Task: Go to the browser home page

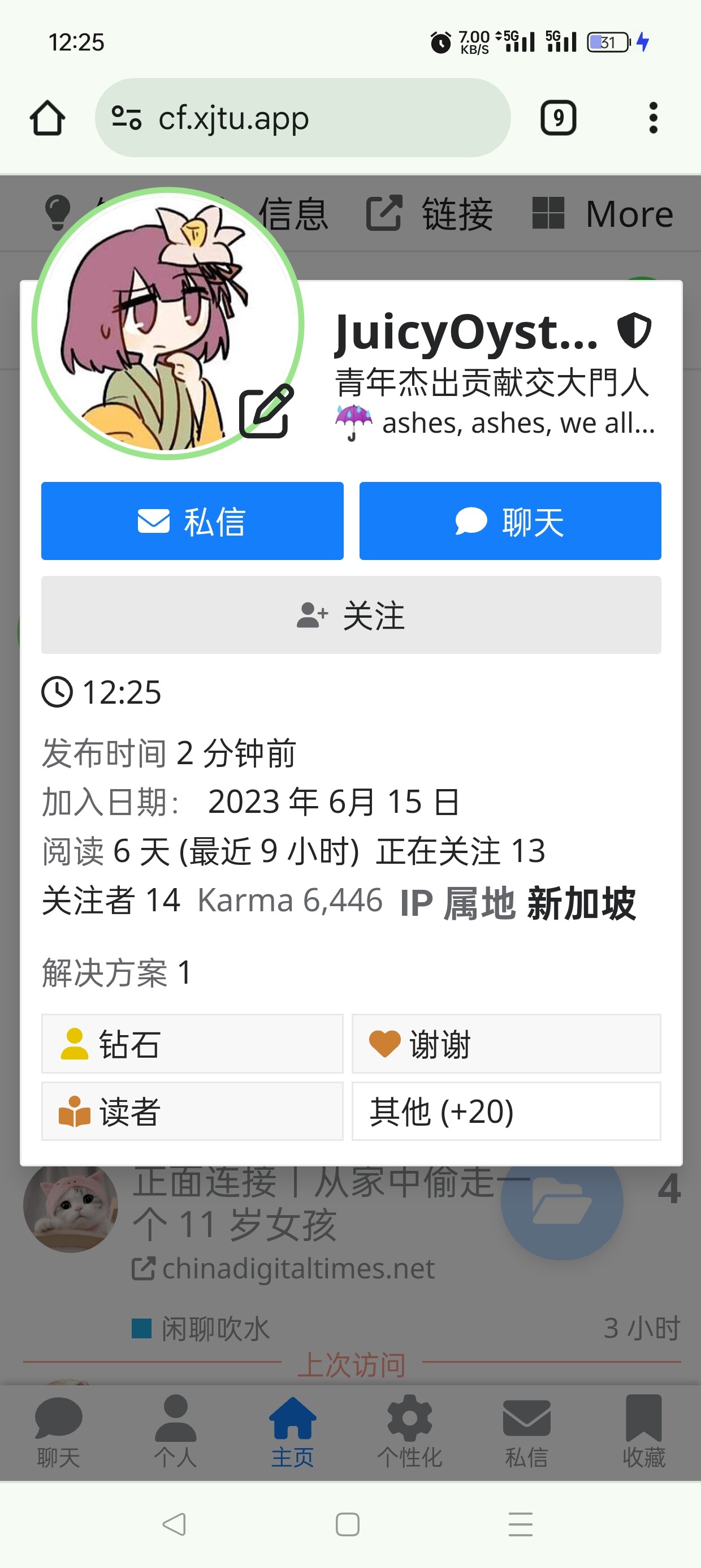Action: tap(47, 118)
